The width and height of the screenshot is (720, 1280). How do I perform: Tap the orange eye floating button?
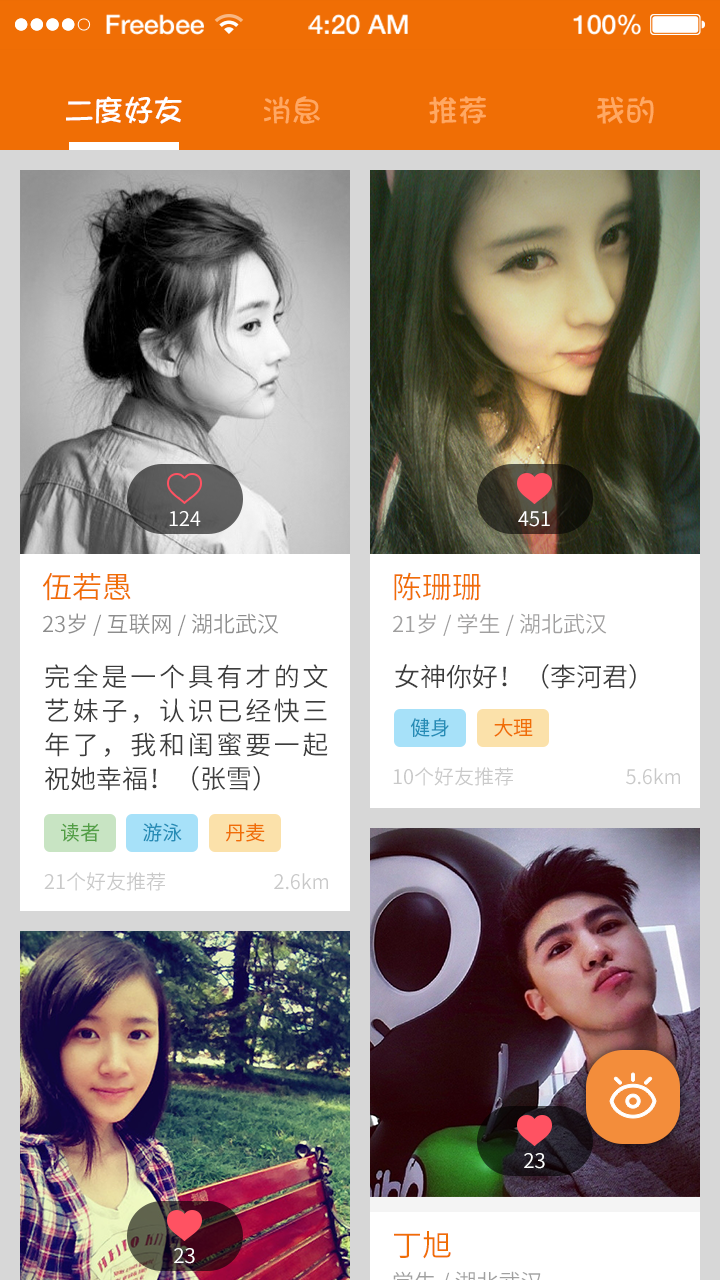tap(632, 1097)
